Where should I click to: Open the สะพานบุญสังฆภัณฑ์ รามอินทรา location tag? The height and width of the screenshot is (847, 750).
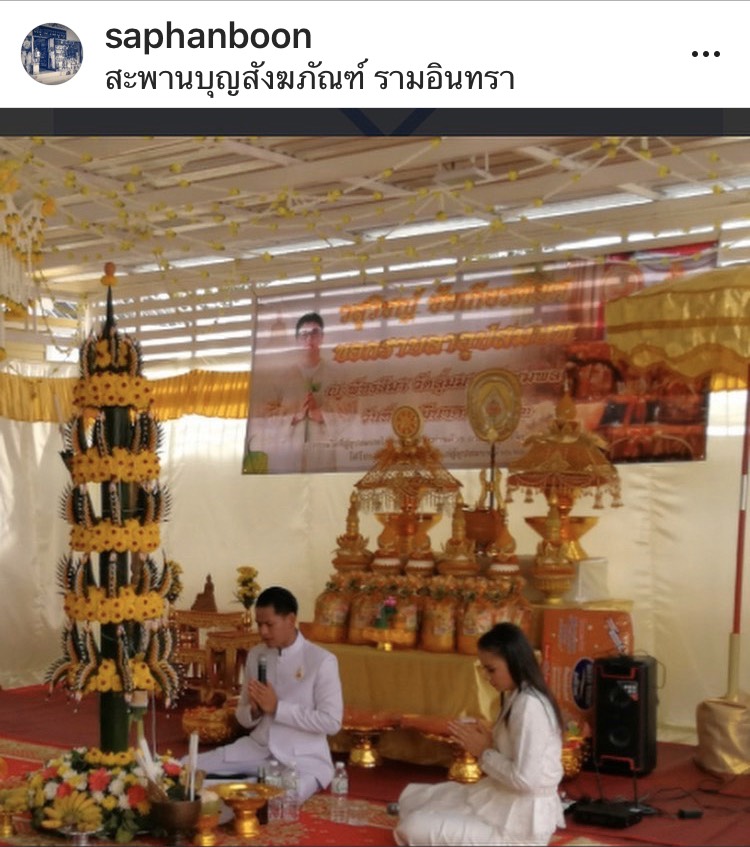309,79
